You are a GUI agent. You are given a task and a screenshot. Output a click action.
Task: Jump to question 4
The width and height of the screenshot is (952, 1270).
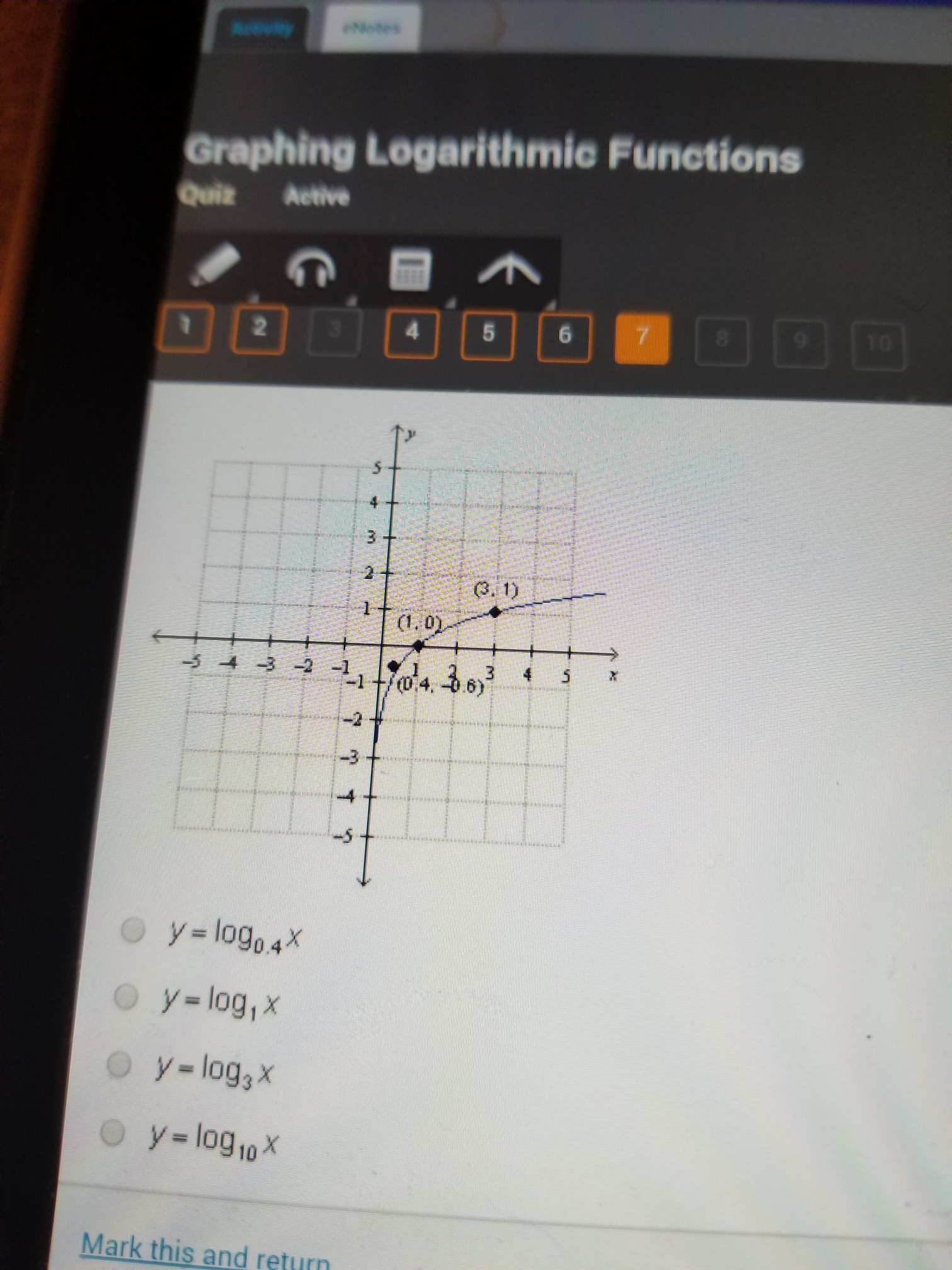[x=412, y=332]
